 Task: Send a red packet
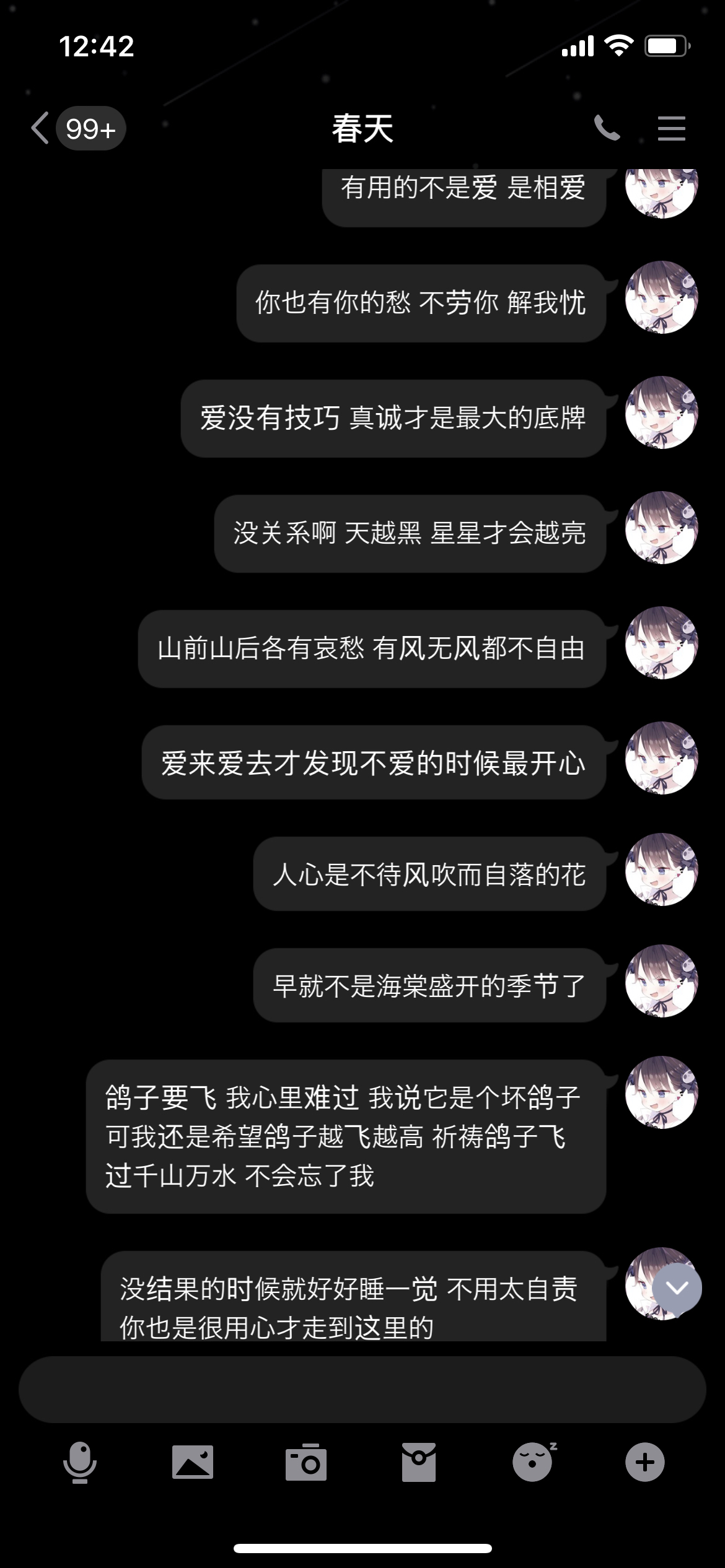pyautogui.click(x=419, y=1463)
